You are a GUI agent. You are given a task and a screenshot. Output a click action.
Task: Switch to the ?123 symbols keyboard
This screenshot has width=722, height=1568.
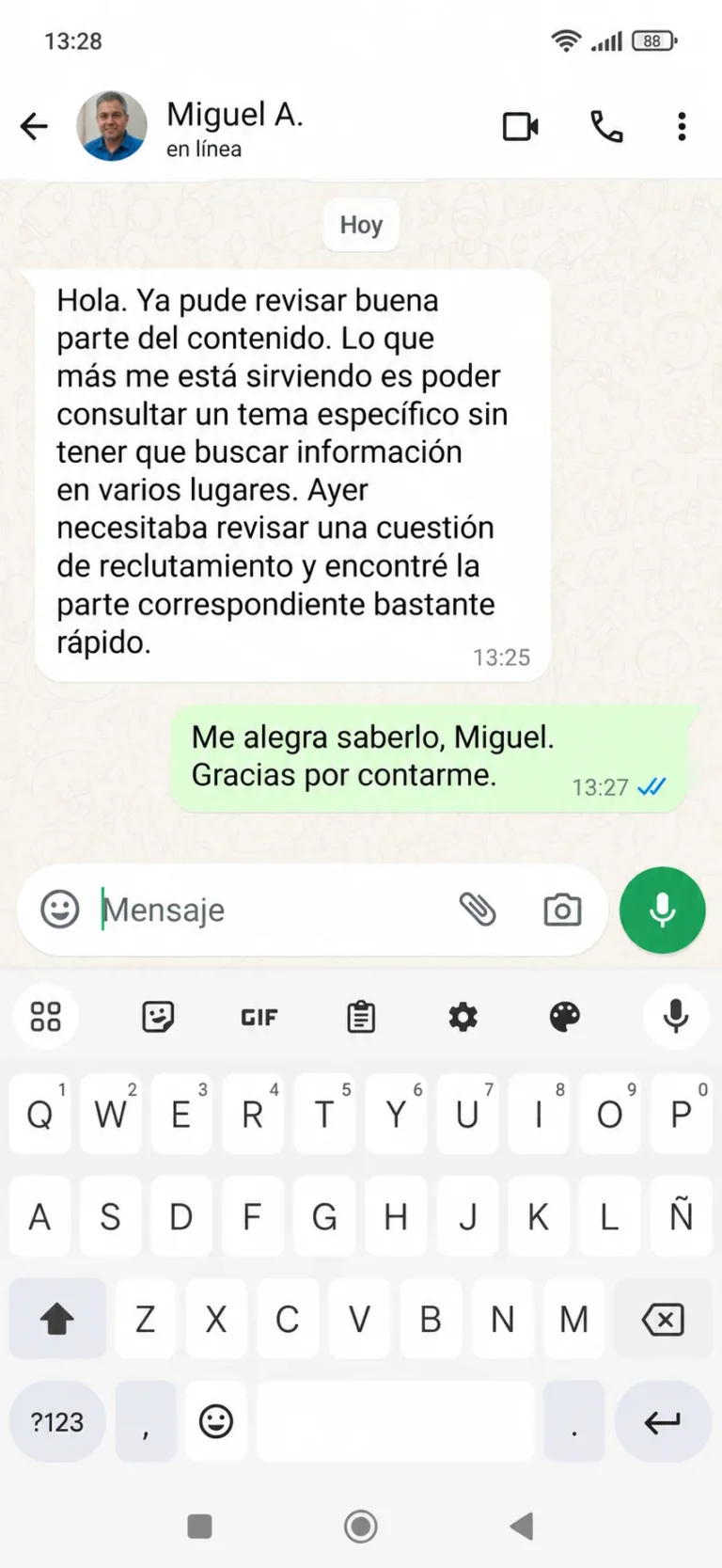click(57, 1421)
